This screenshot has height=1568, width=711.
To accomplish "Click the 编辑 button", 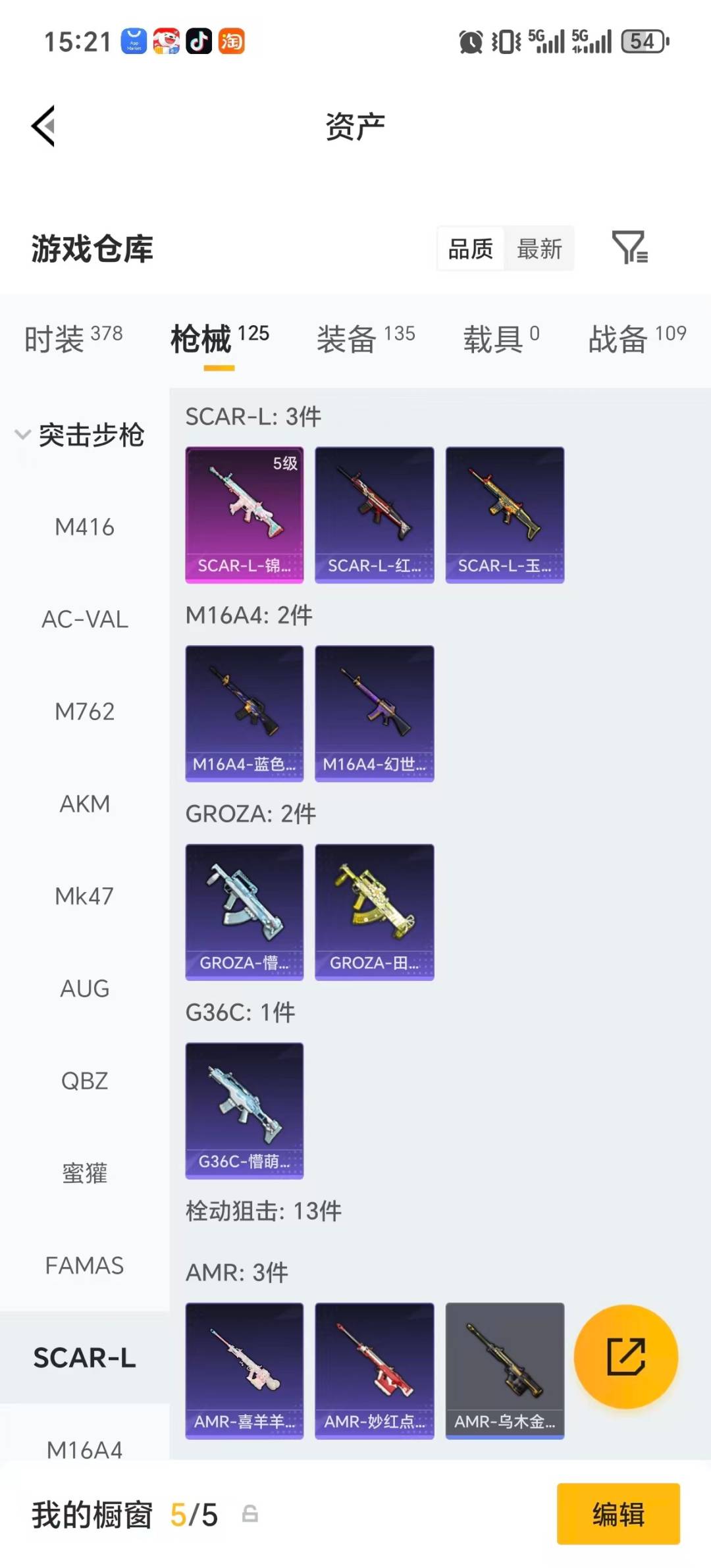I will click(x=618, y=1514).
